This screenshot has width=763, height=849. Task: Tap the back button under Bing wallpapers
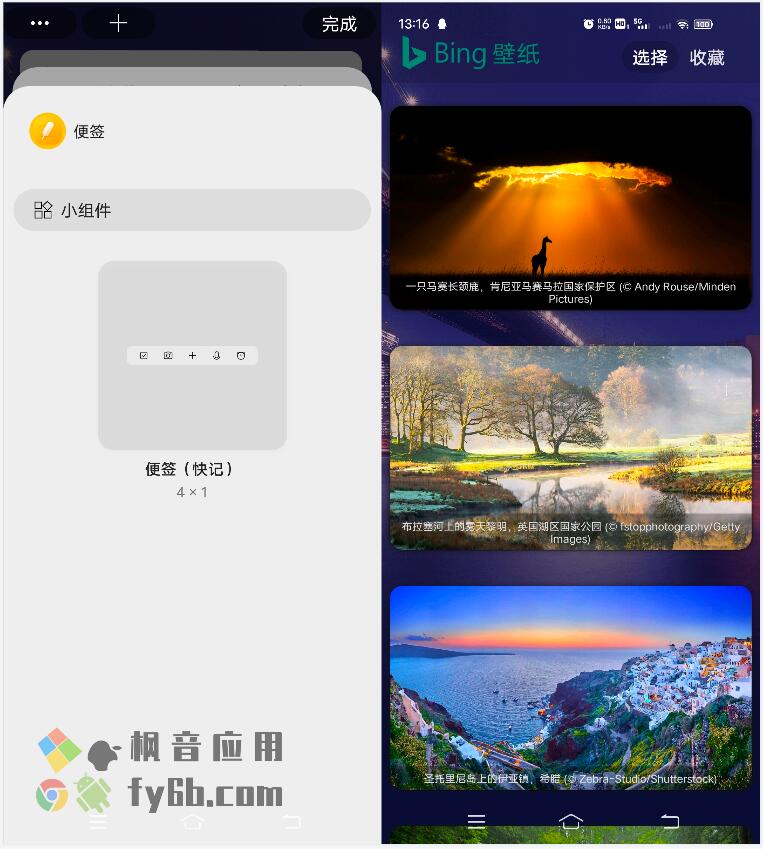pyautogui.click(x=669, y=822)
